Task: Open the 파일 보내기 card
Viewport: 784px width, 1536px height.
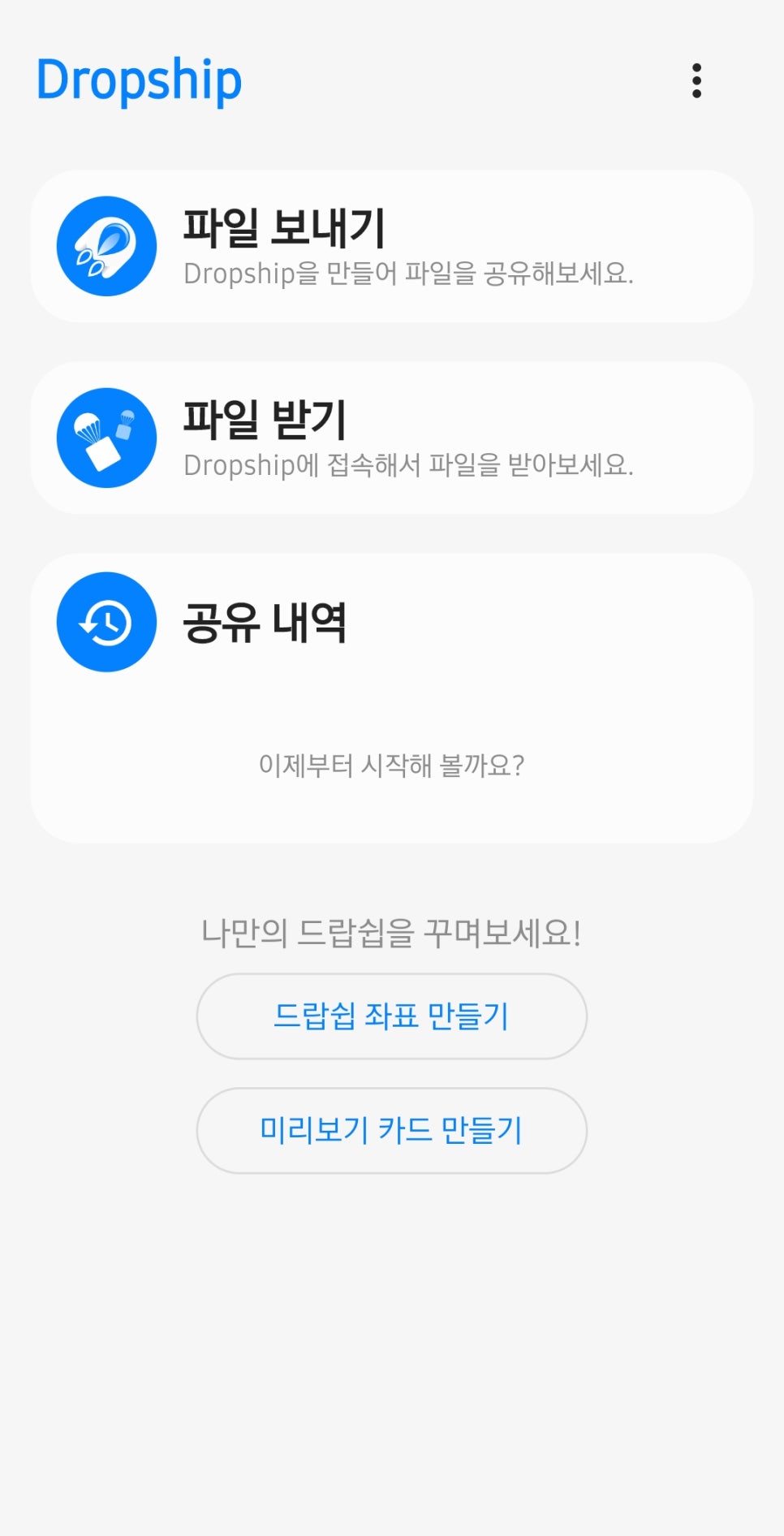Action: pos(391,246)
